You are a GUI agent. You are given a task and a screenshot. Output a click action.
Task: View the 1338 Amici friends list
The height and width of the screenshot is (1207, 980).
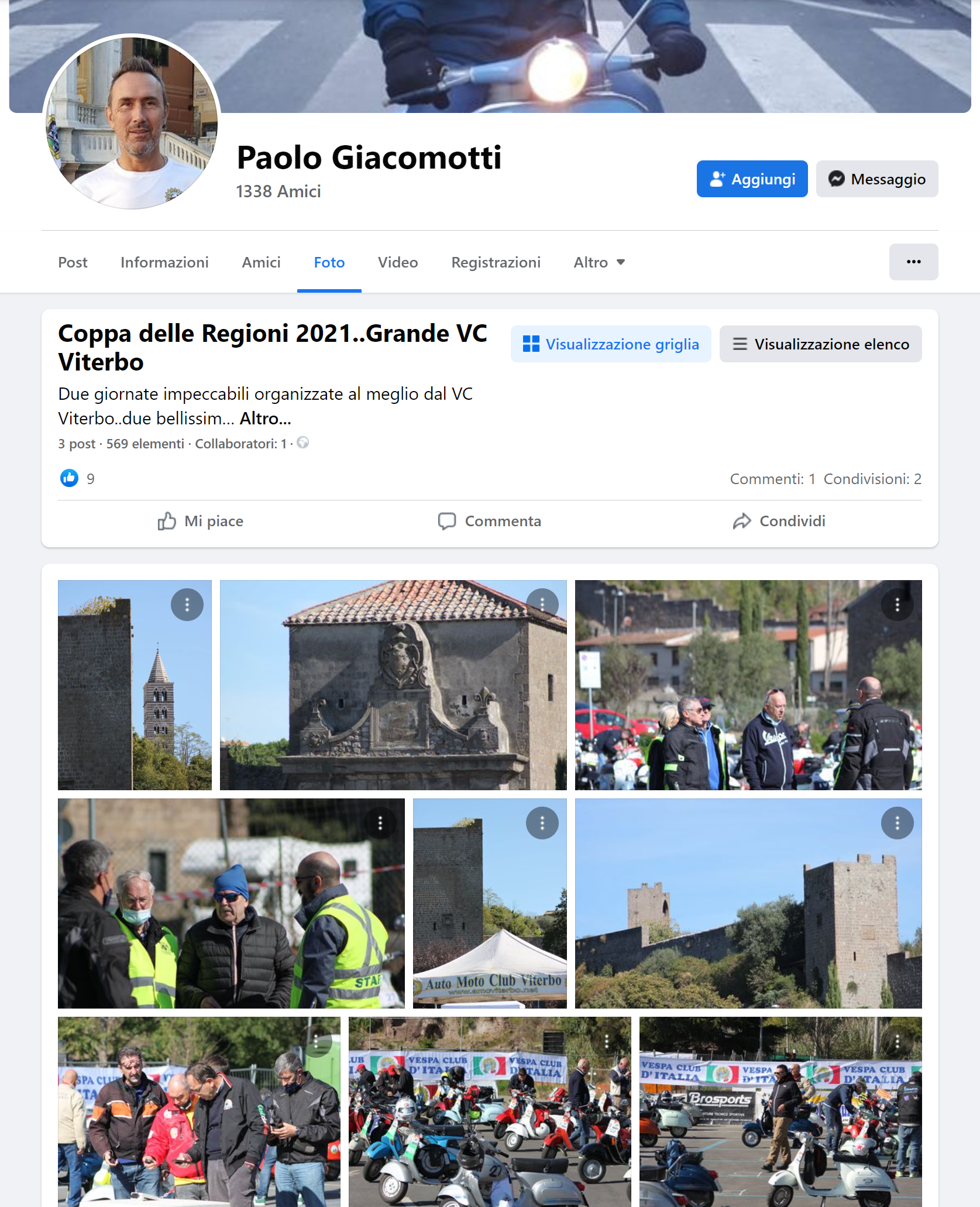(x=278, y=191)
